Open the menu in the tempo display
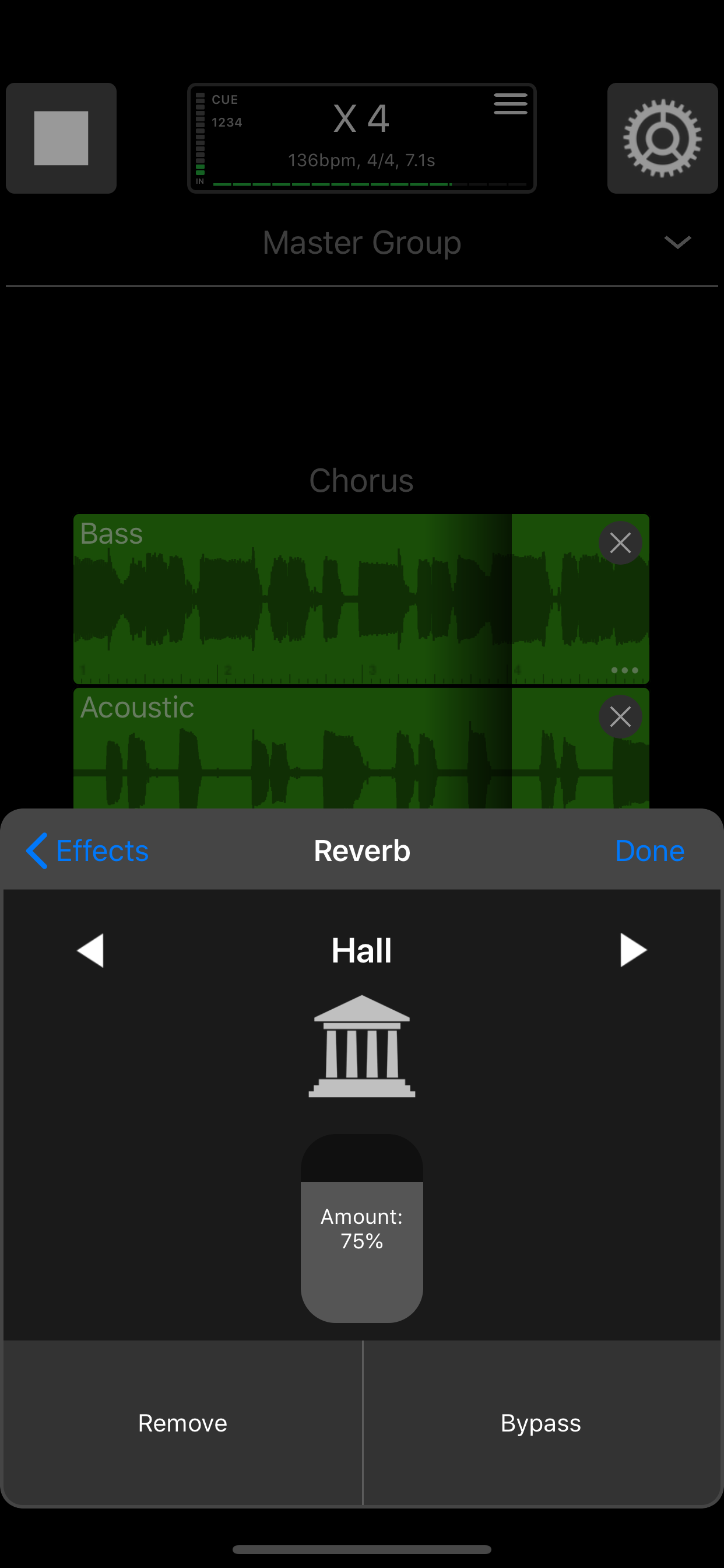The width and height of the screenshot is (724, 1568). (511, 104)
